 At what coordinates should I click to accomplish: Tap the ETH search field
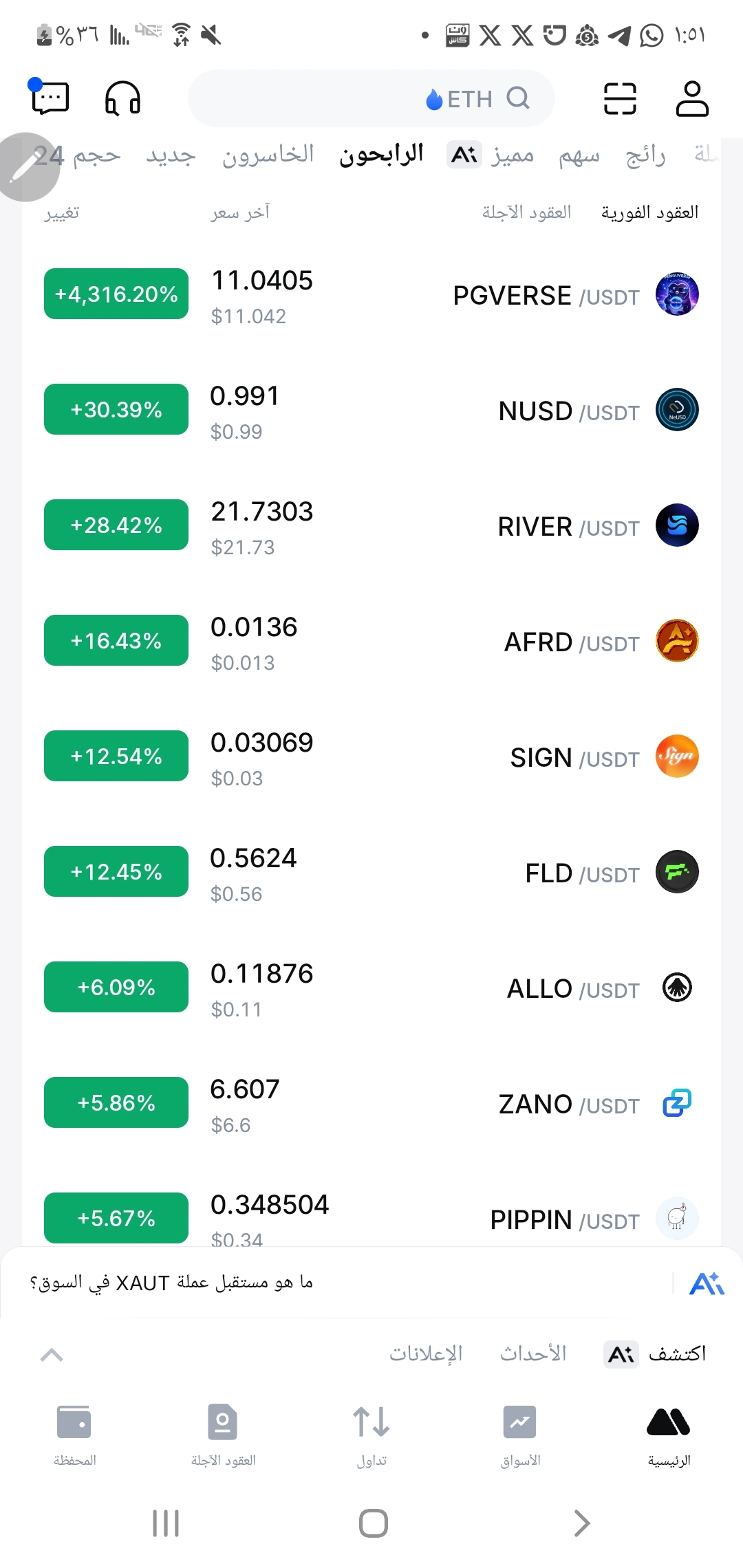371,98
